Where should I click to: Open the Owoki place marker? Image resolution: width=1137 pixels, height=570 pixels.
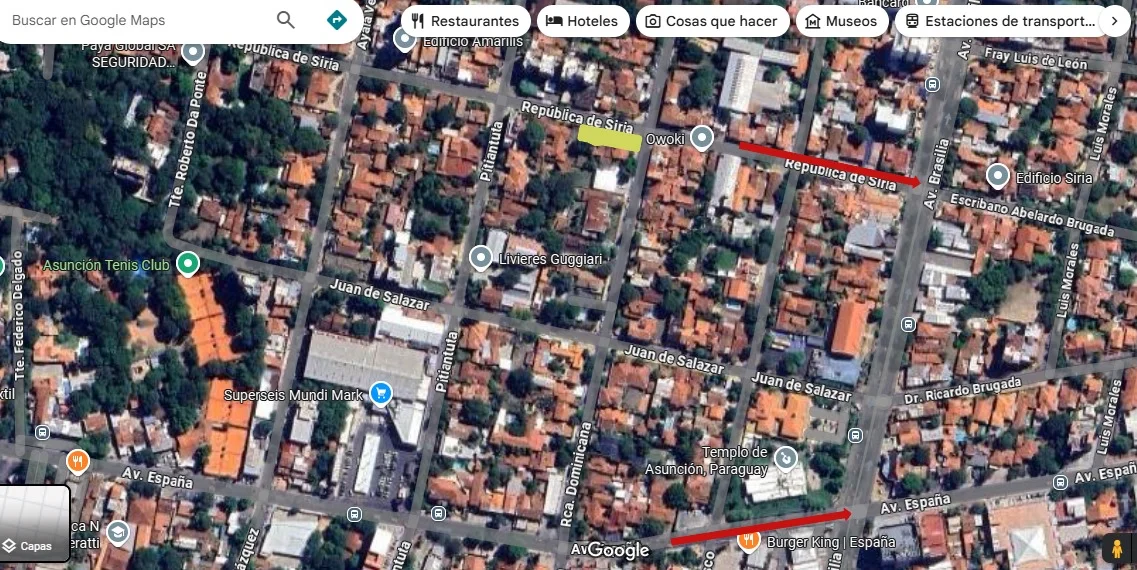[703, 138]
